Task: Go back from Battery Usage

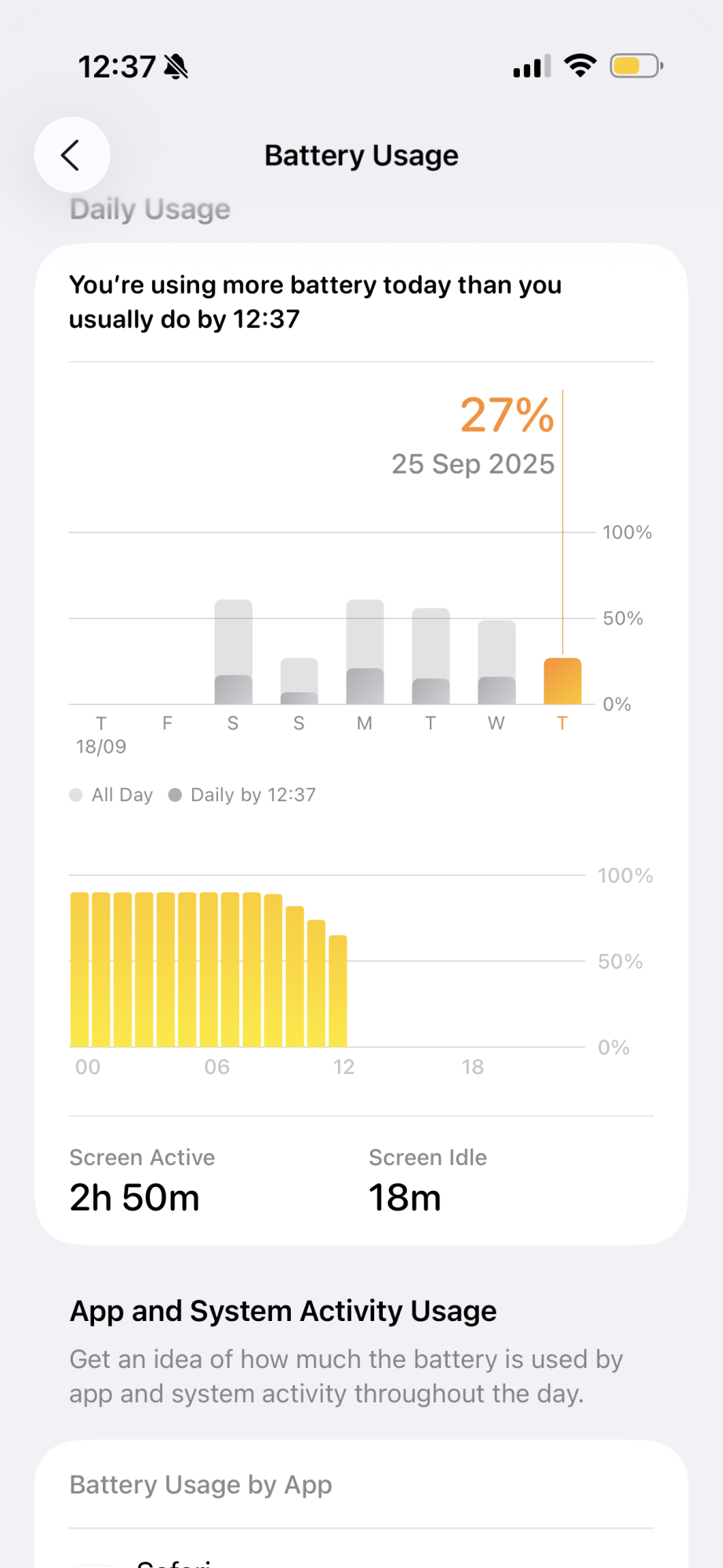Action: pyautogui.click(x=72, y=155)
